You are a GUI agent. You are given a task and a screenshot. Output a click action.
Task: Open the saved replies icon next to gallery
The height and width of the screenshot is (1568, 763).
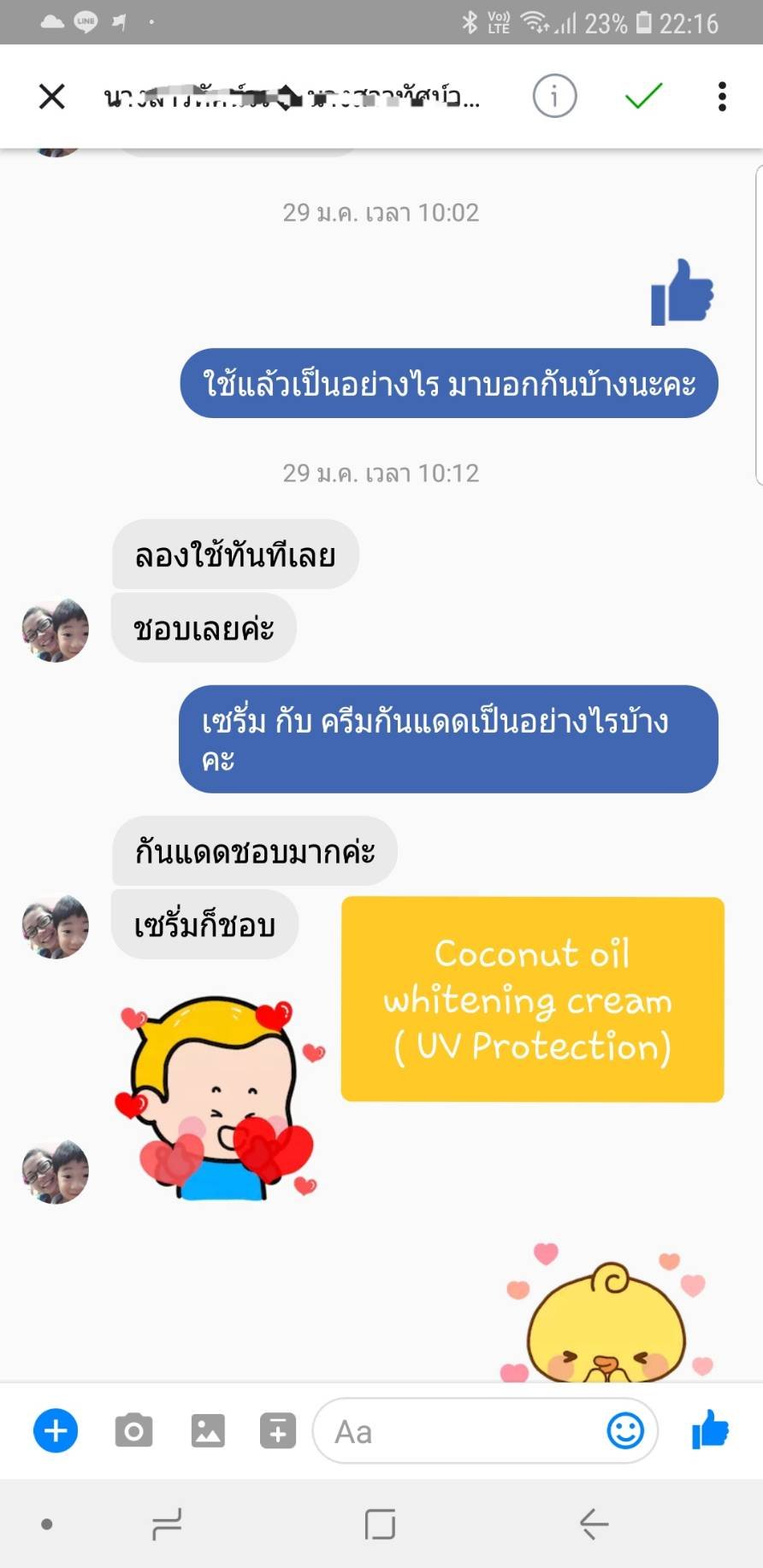(x=278, y=1430)
